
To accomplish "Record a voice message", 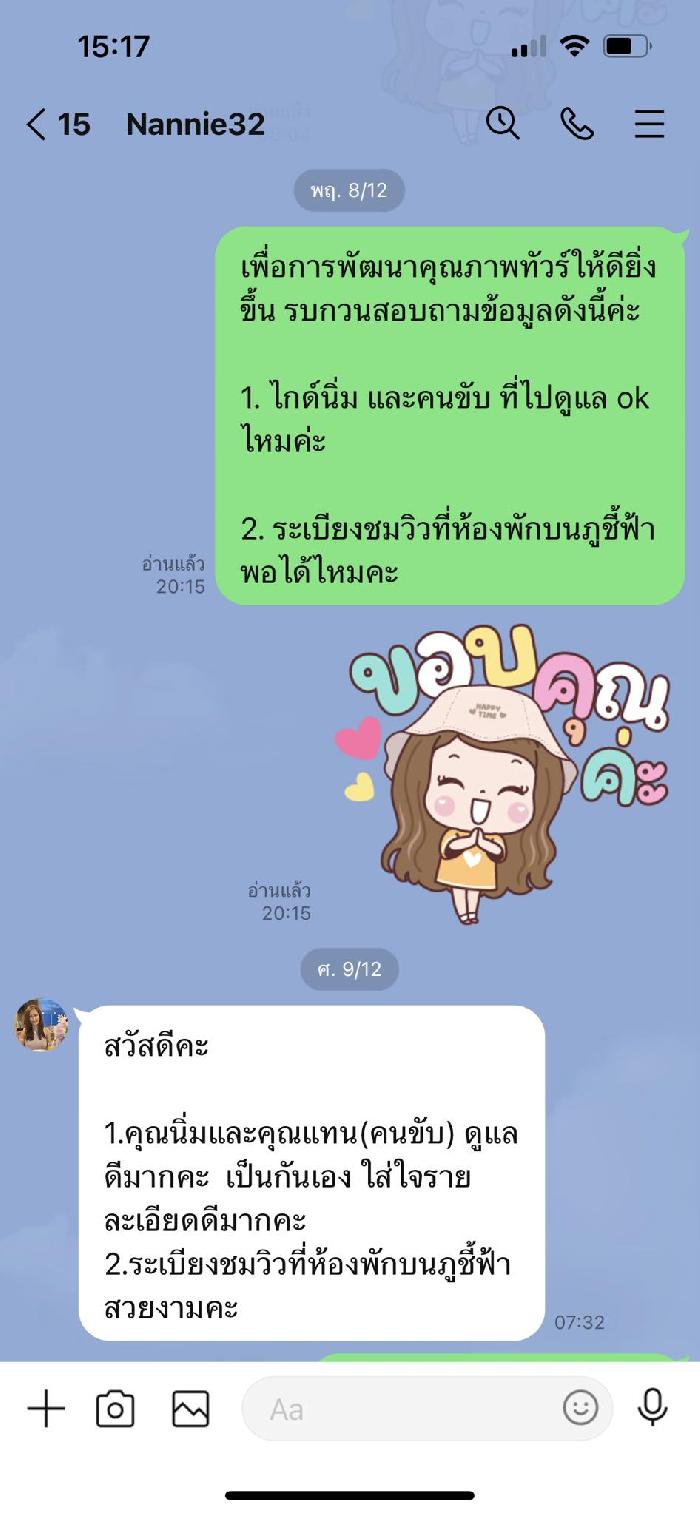I will point(652,1408).
